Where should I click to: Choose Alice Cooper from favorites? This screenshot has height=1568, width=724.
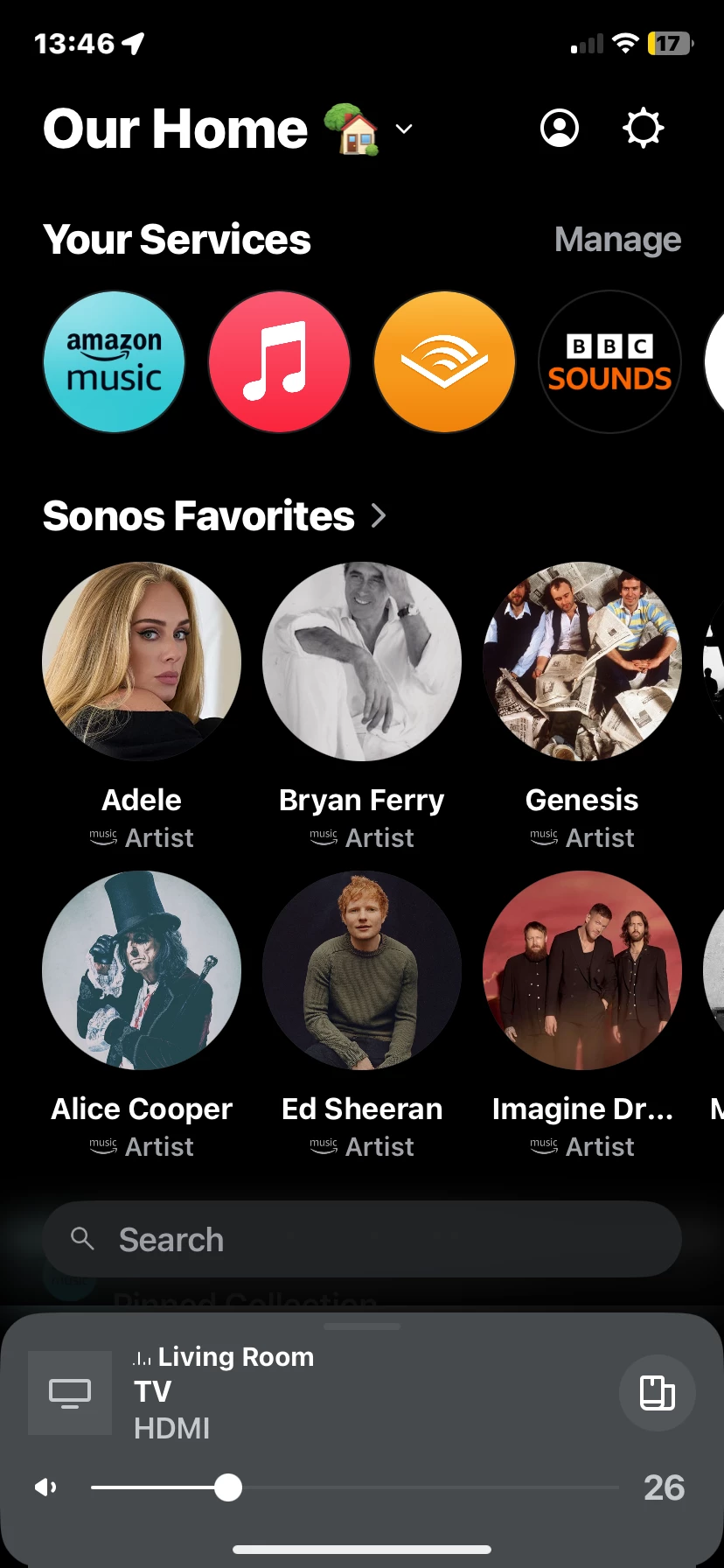click(142, 970)
